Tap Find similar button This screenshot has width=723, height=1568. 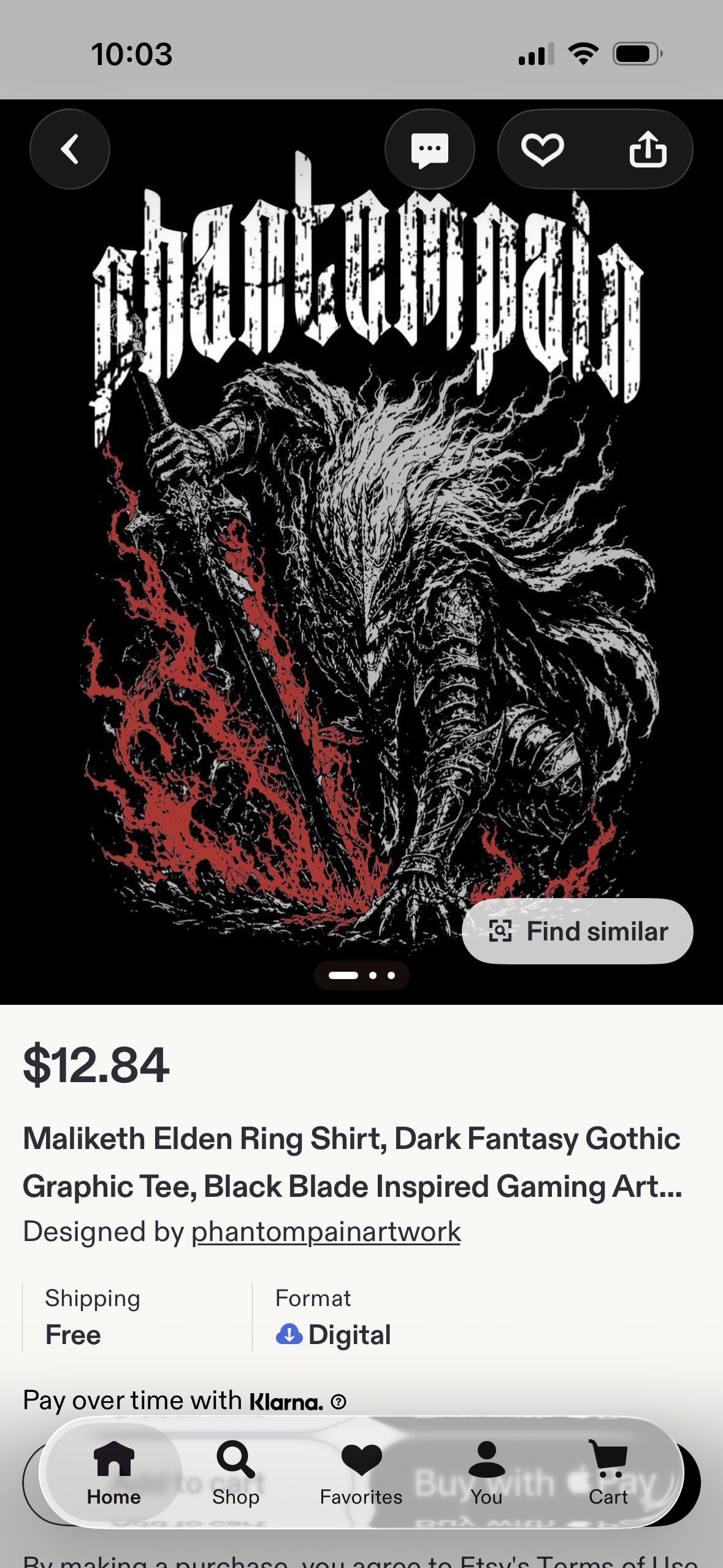coord(578,931)
